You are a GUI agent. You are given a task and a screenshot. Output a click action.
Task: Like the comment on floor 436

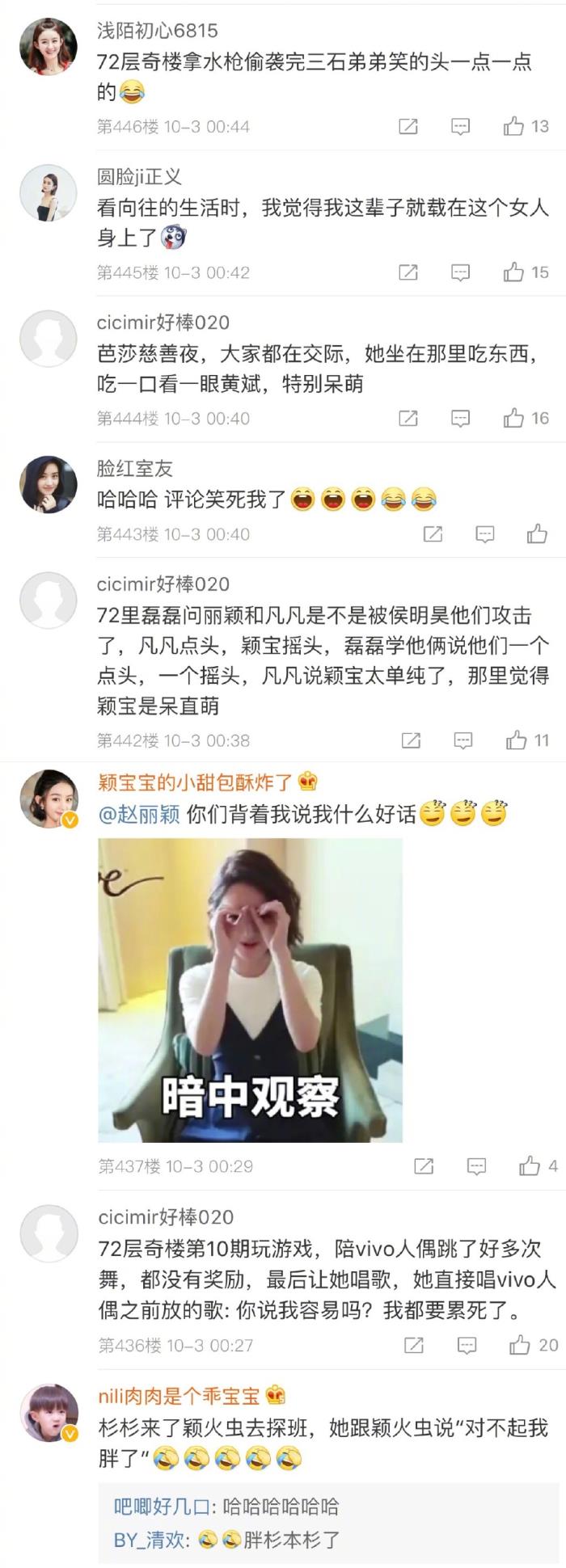pos(520,1345)
